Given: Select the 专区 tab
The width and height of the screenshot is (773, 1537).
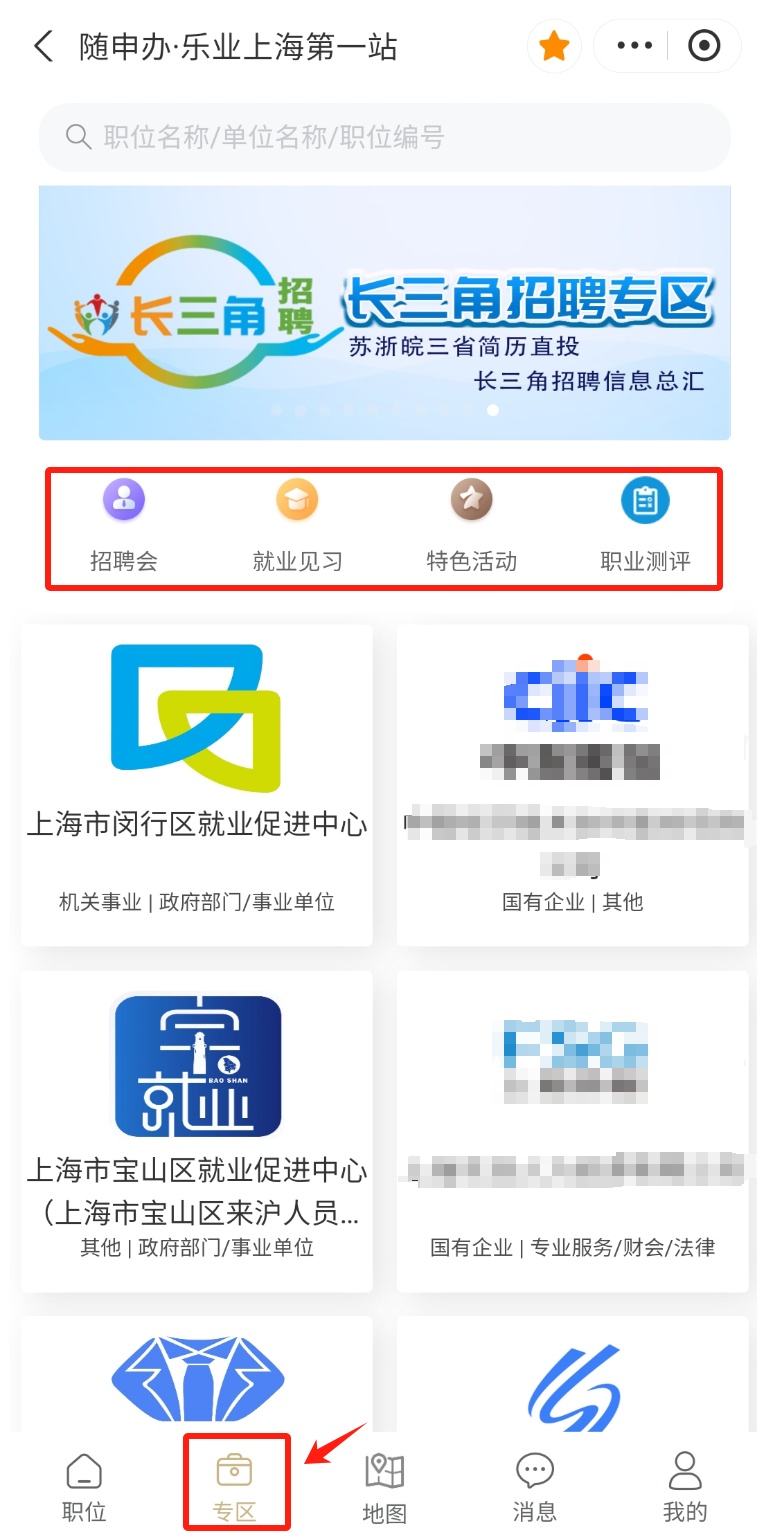Looking at the screenshot, I should point(235,1487).
